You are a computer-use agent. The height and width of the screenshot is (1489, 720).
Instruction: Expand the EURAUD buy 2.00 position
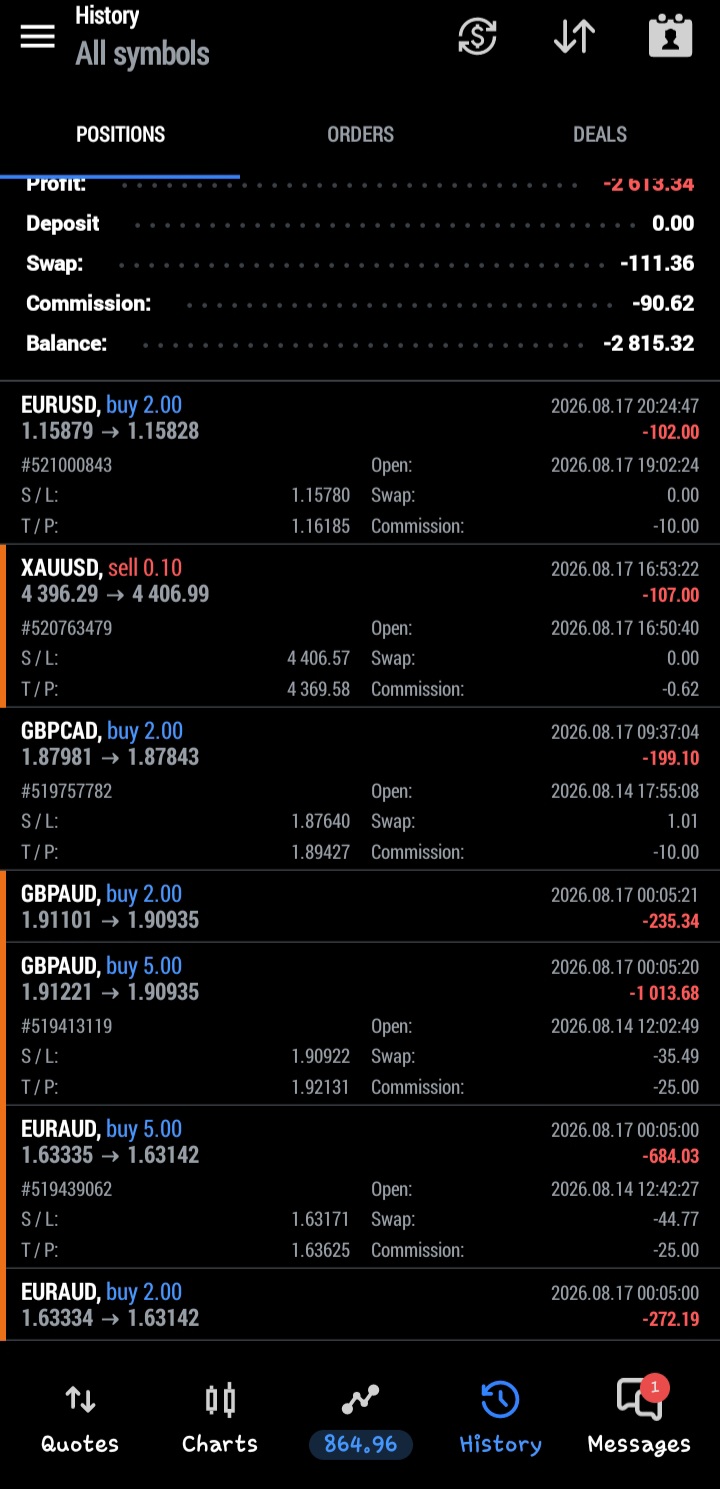360,1304
